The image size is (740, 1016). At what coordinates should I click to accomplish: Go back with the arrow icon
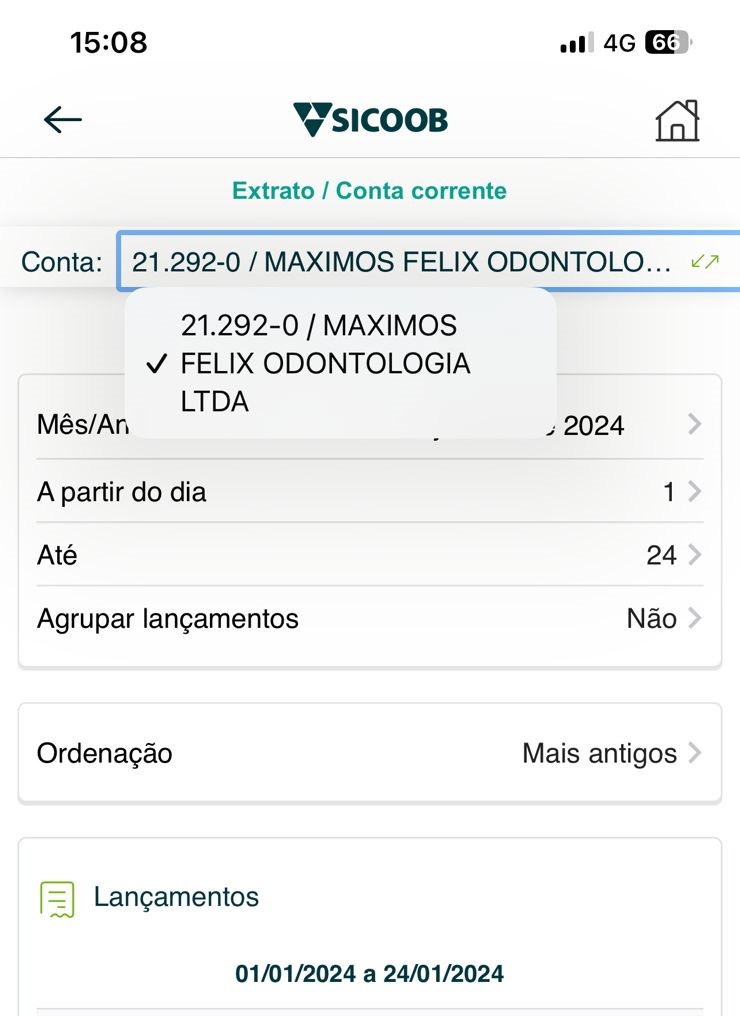(x=62, y=120)
